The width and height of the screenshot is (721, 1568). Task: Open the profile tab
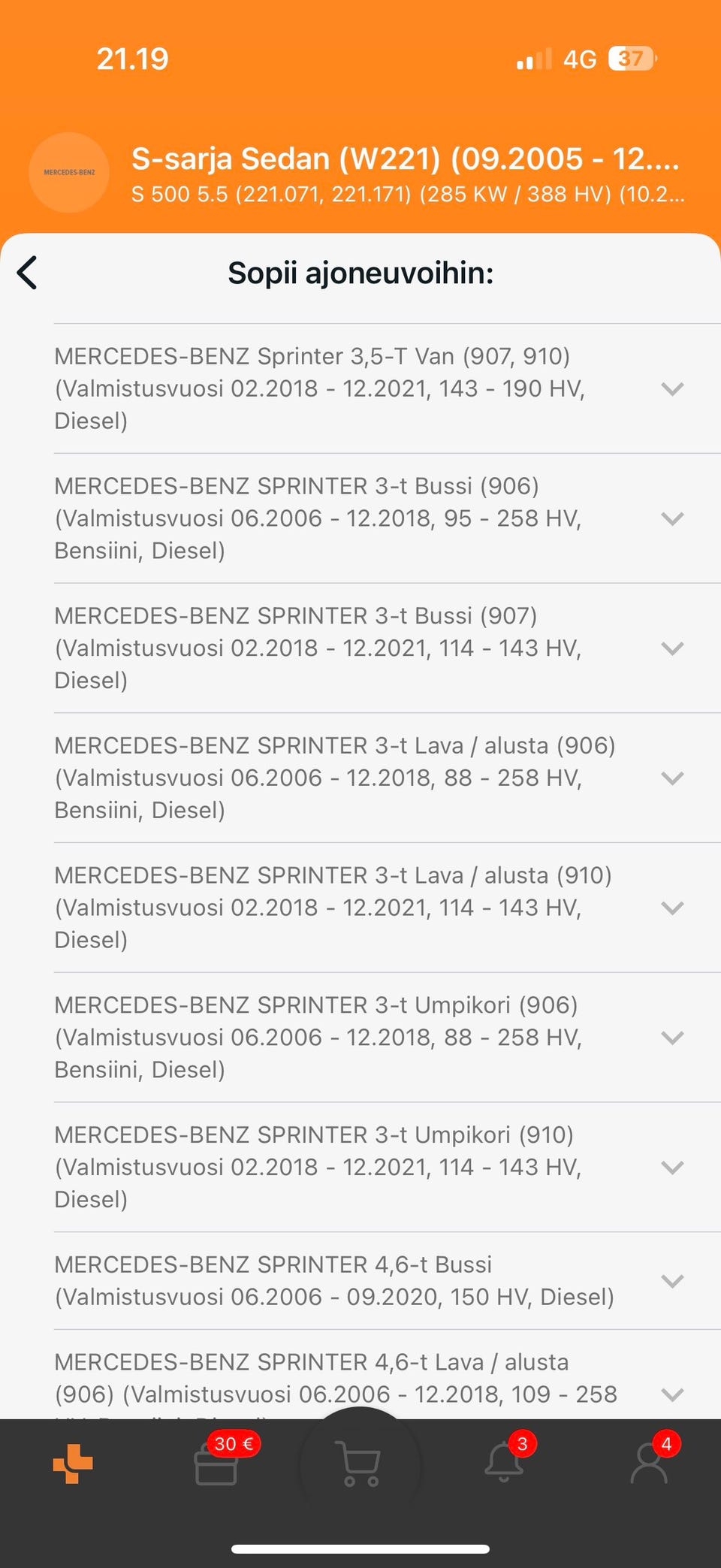(649, 1464)
